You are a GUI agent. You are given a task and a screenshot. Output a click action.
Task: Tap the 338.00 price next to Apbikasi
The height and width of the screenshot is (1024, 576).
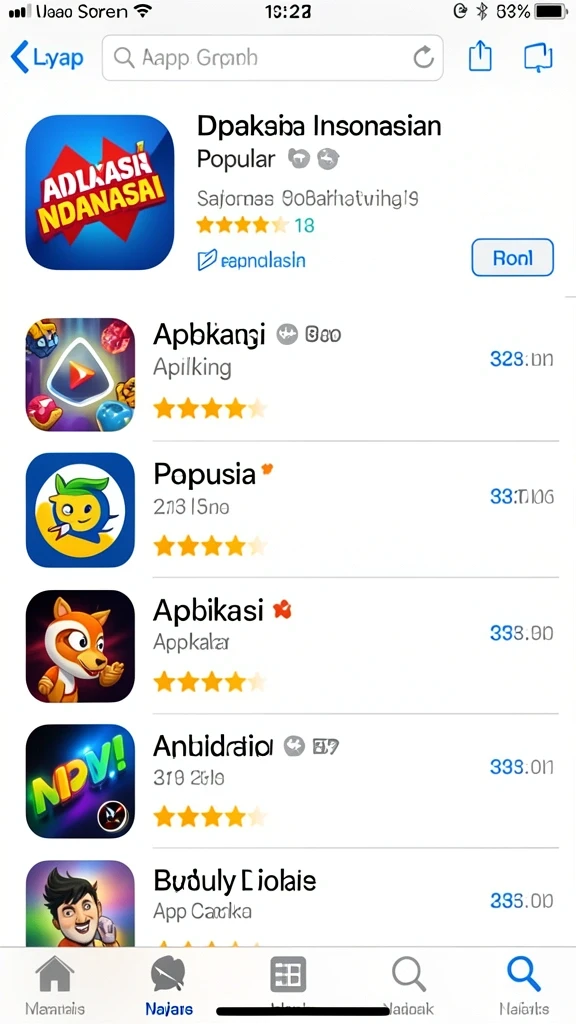521,633
